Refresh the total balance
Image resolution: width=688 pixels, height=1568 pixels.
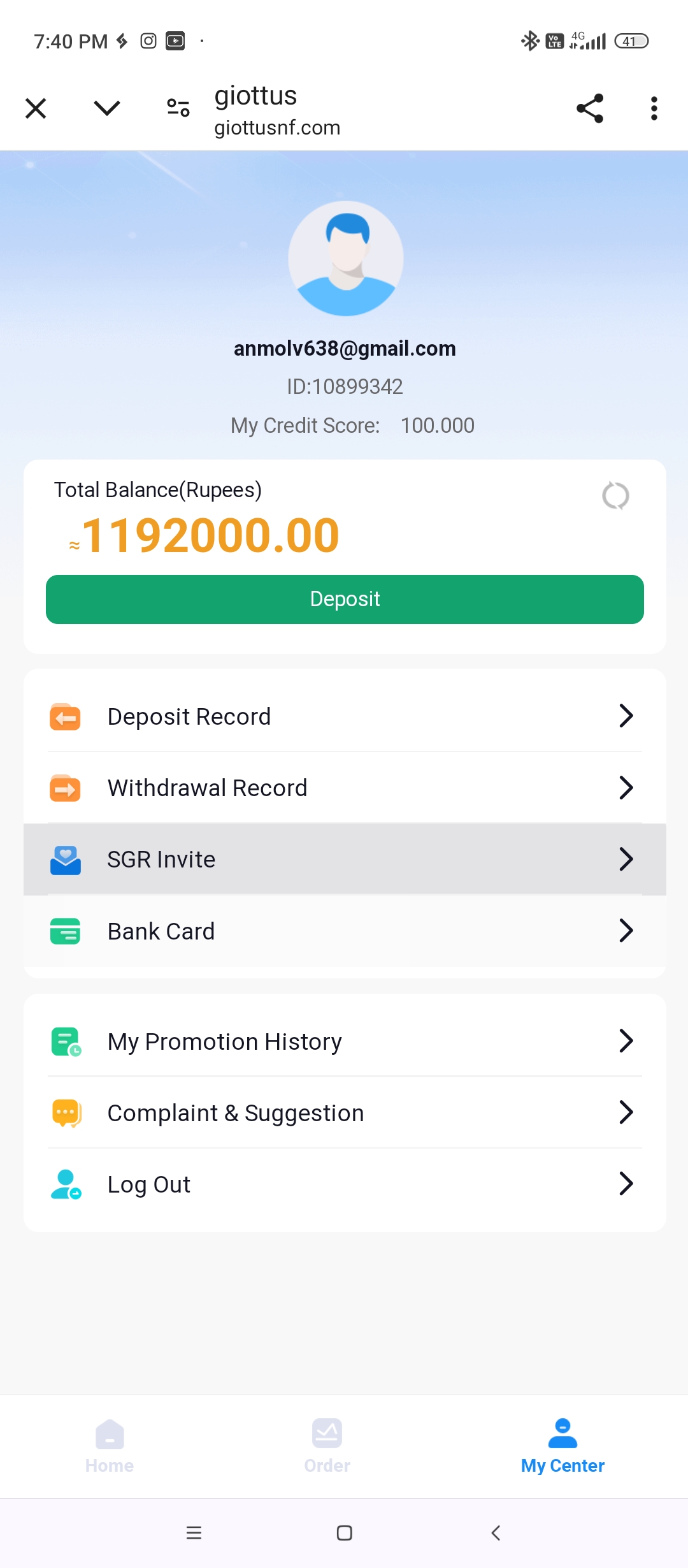[x=615, y=495]
